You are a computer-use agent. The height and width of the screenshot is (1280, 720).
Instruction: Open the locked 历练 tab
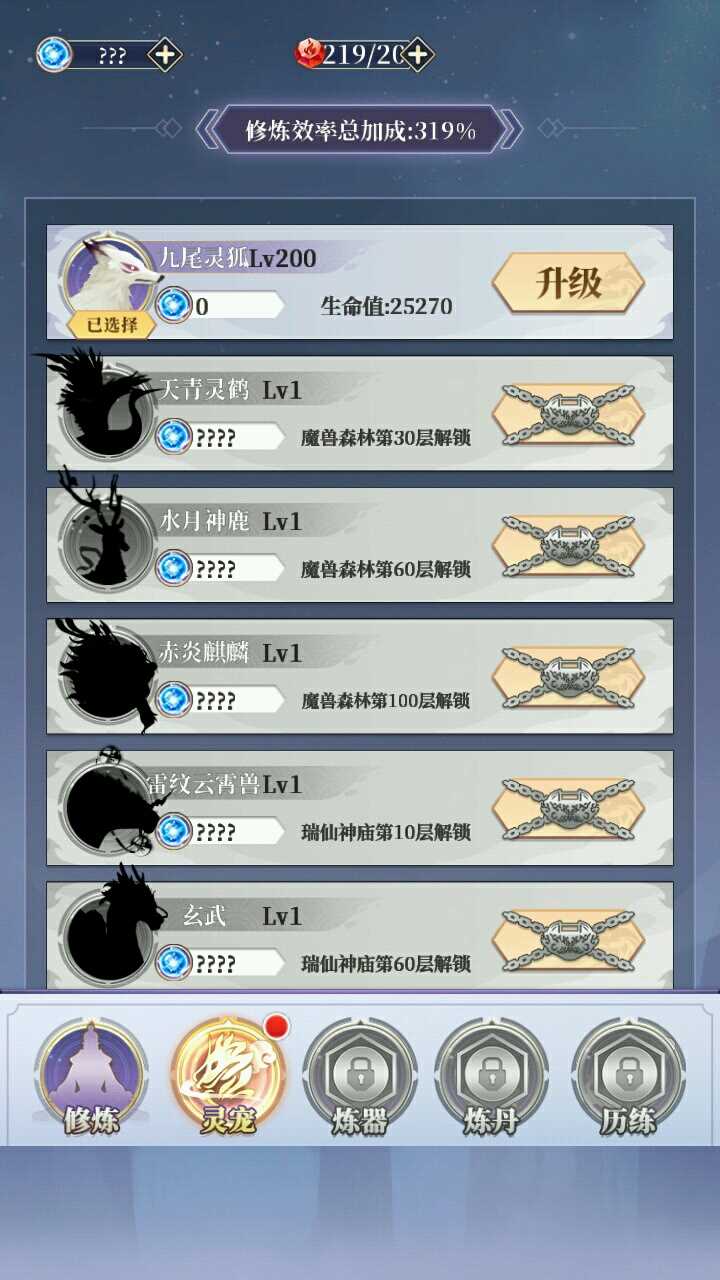pyautogui.click(x=628, y=1077)
